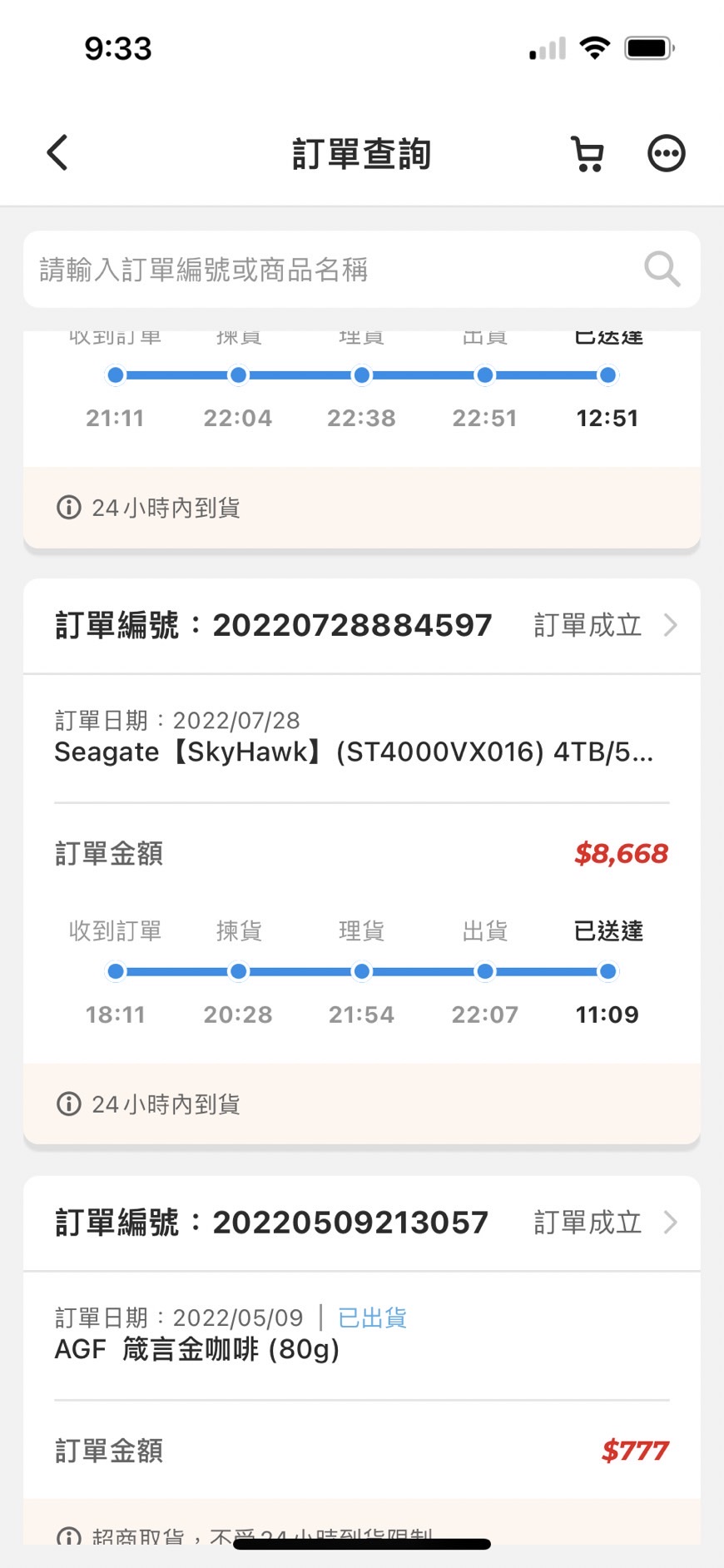Open the more options menu
The image size is (724, 1568).
(x=666, y=154)
